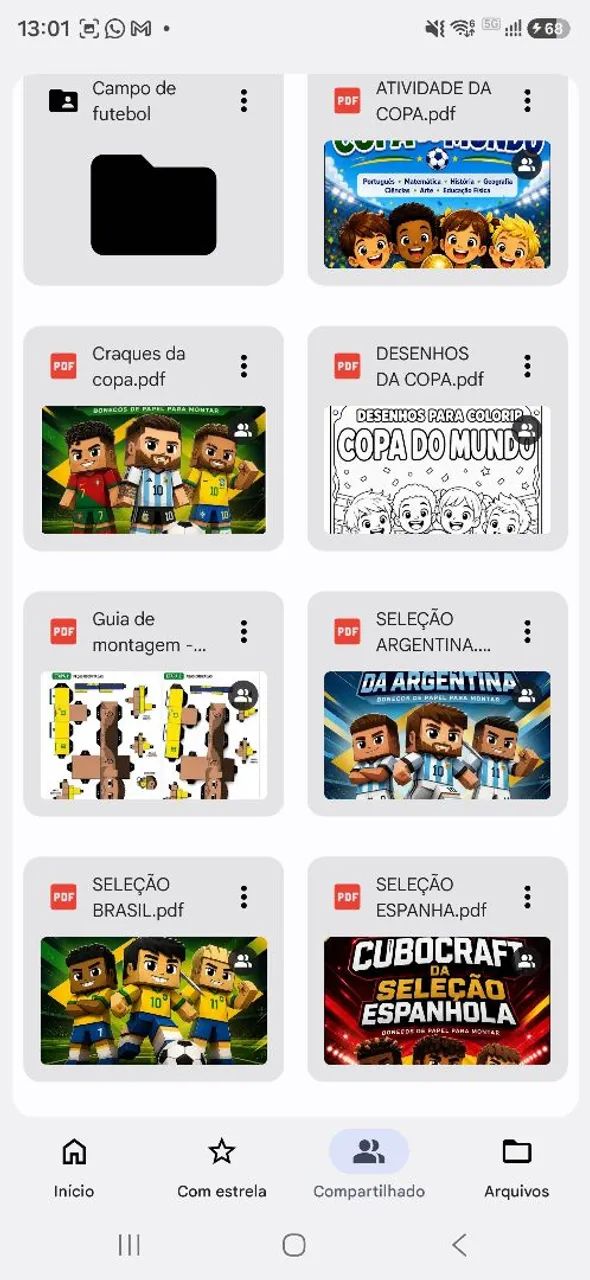This screenshot has height=1280, width=590.
Task: Open the Guia de montagem PDF
Action: pos(153,704)
